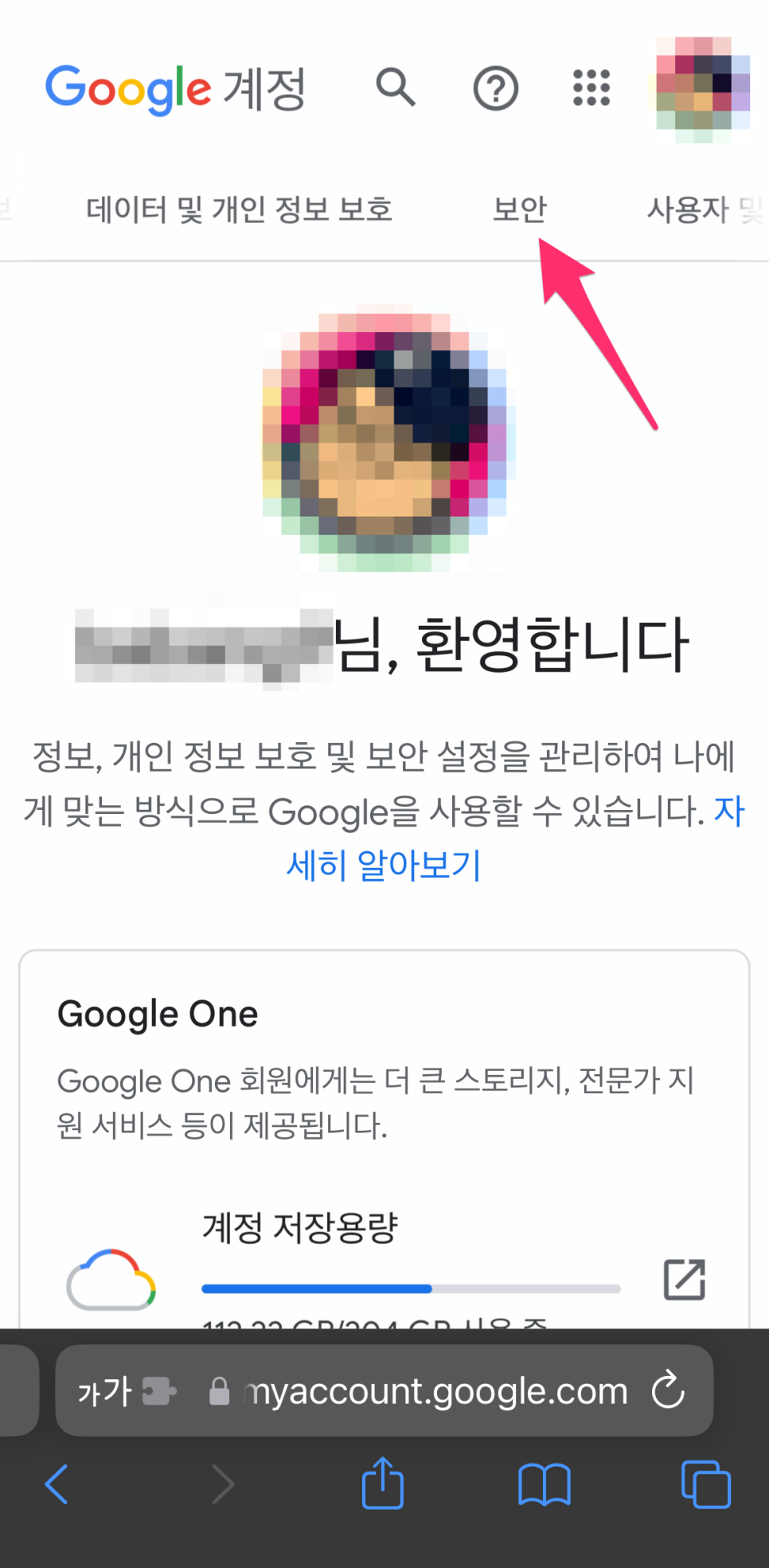Tap the myaccount.google.com address bar
Image resolution: width=769 pixels, height=1568 pixels.
coord(434,1392)
